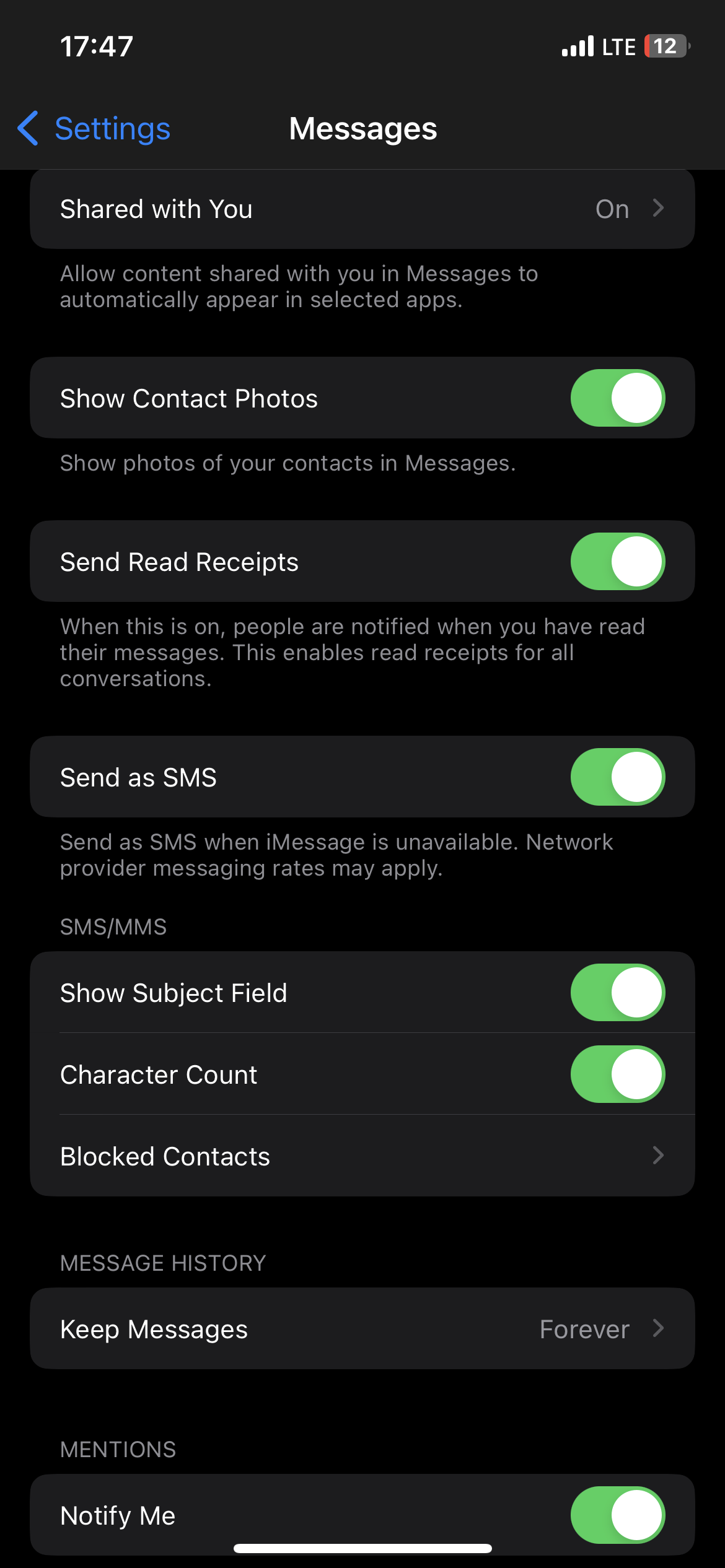Image resolution: width=725 pixels, height=1568 pixels.
Task: Switch off Show Subject Field
Action: (617, 993)
